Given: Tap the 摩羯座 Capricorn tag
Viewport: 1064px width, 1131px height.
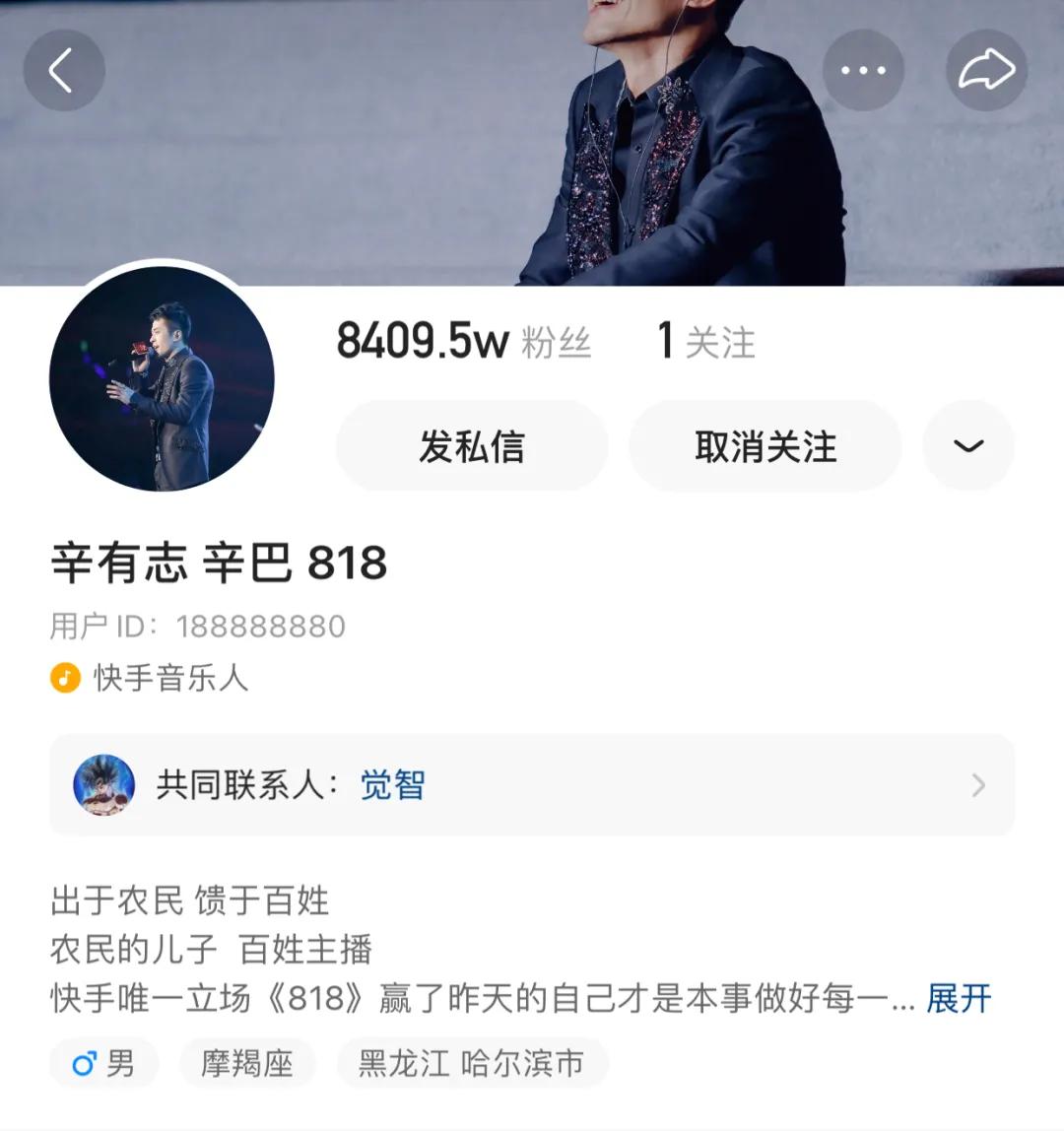Looking at the screenshot, I should [x=246, y=1063].
